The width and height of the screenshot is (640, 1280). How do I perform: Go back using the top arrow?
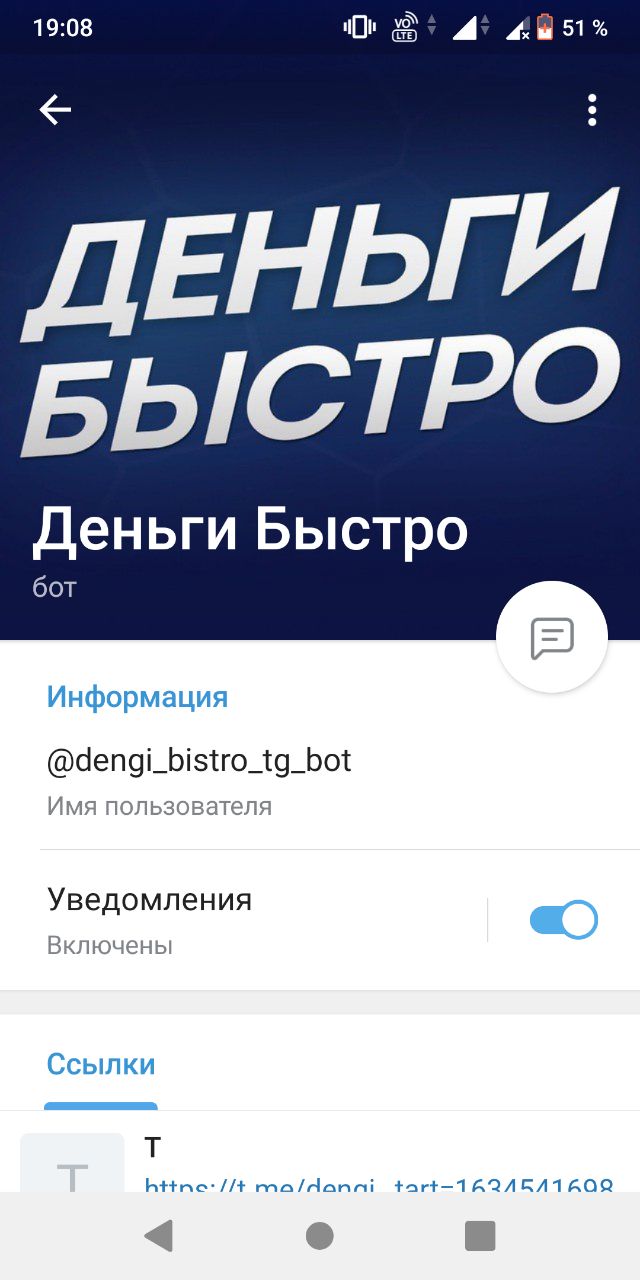coord(55,110)
